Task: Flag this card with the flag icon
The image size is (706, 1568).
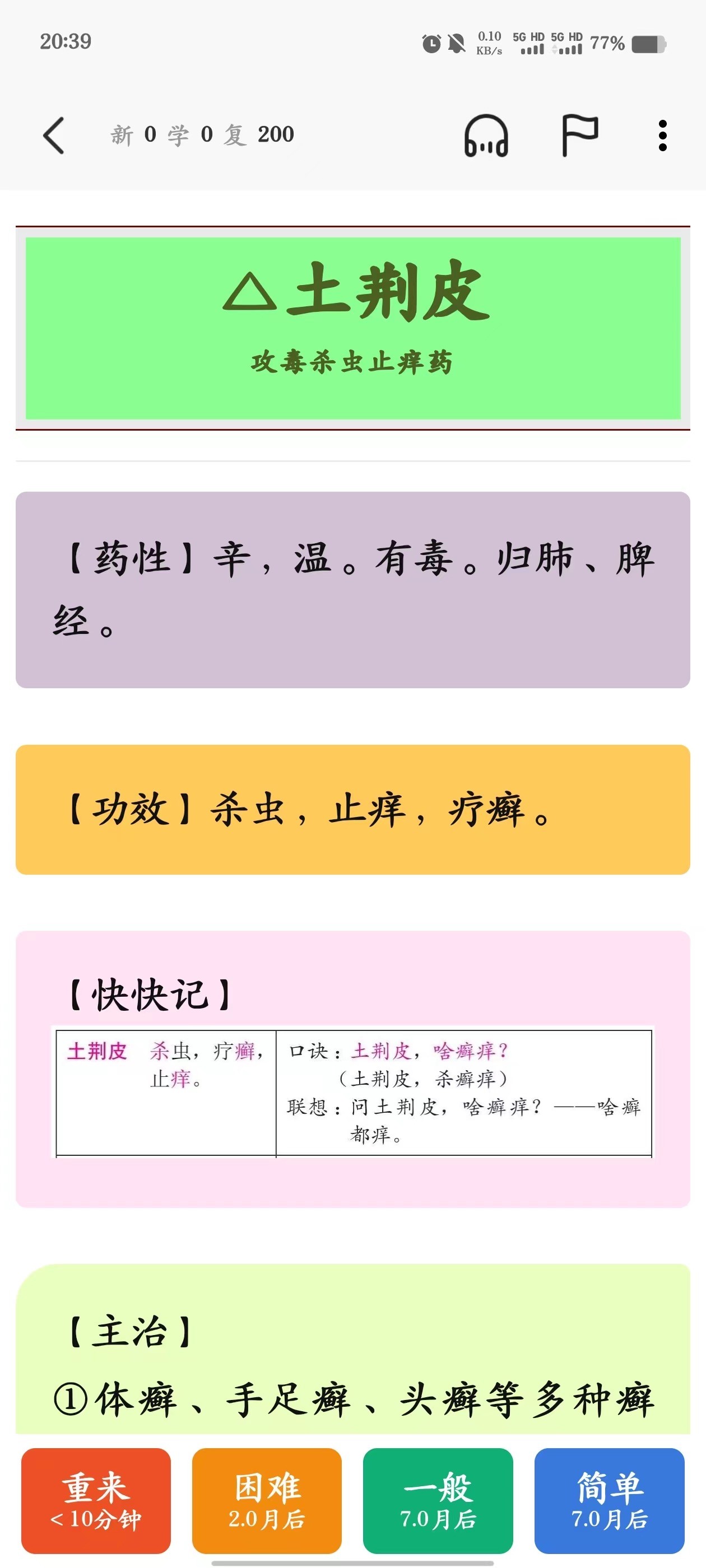Action: pyautogui.click(x=579, y=135)
